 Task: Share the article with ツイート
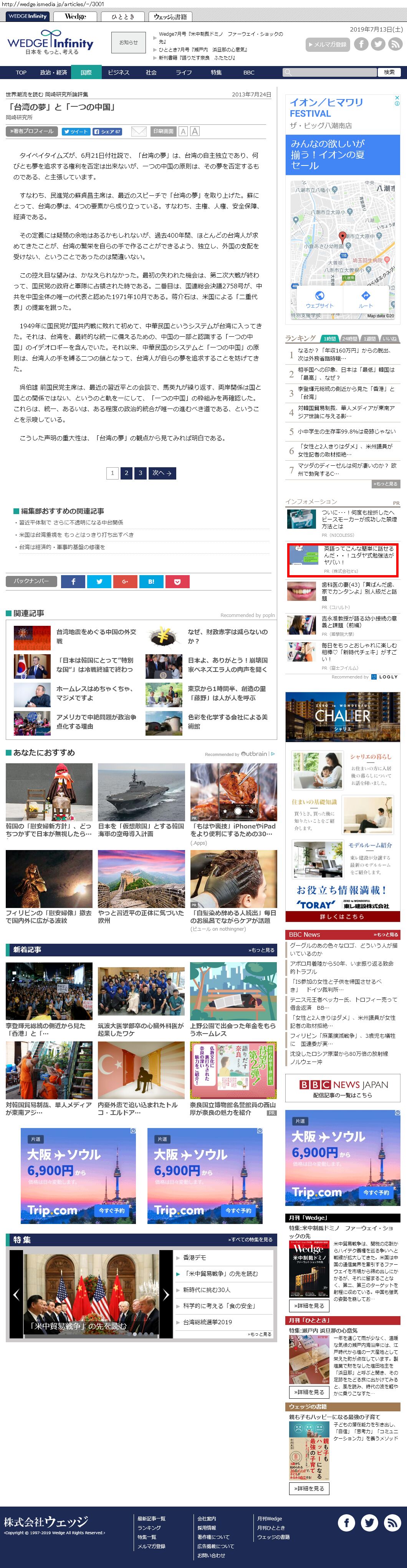[75, 131]
